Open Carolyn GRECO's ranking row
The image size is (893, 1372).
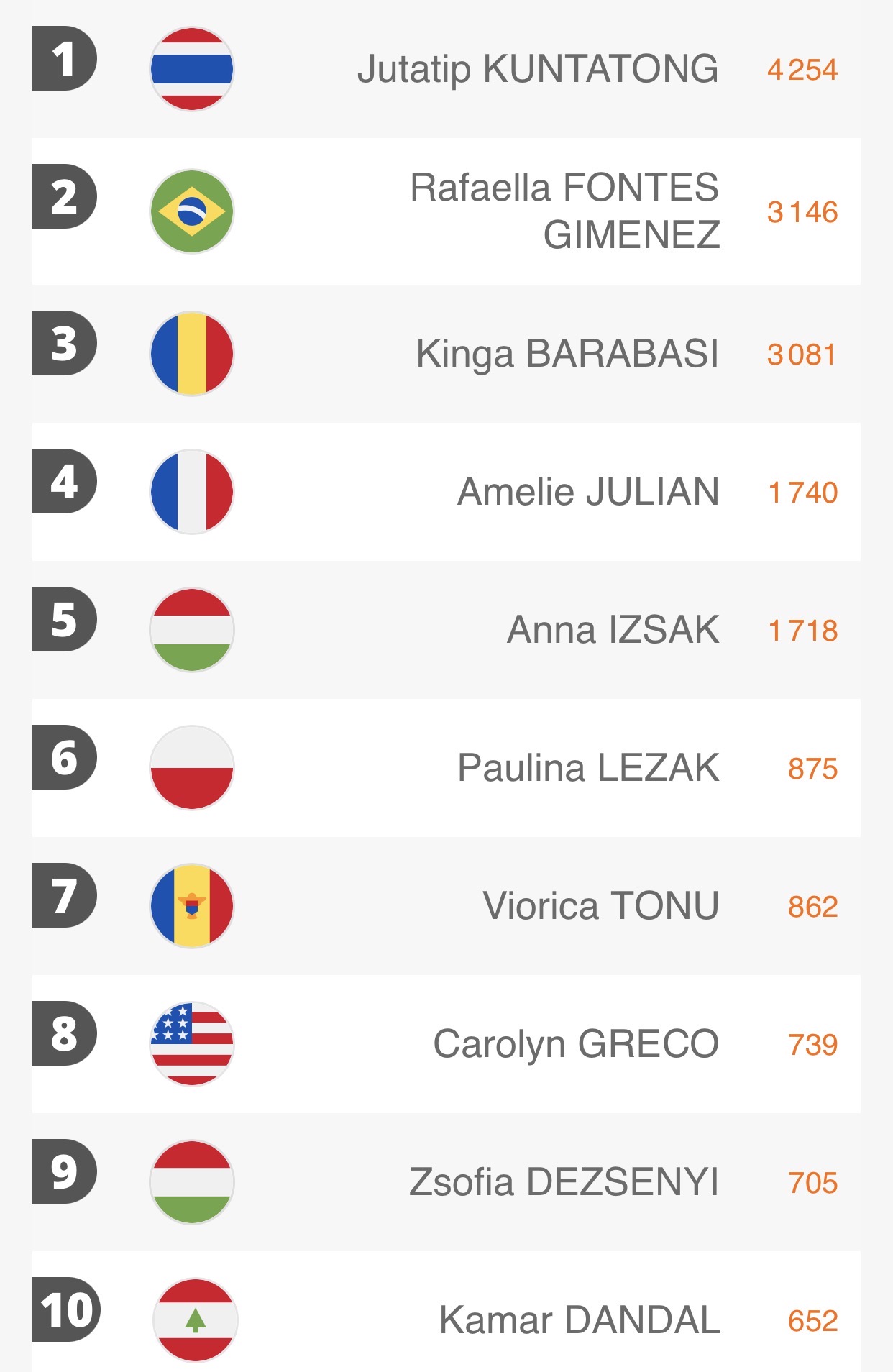pyautogui.click(x=575, y=1044)
